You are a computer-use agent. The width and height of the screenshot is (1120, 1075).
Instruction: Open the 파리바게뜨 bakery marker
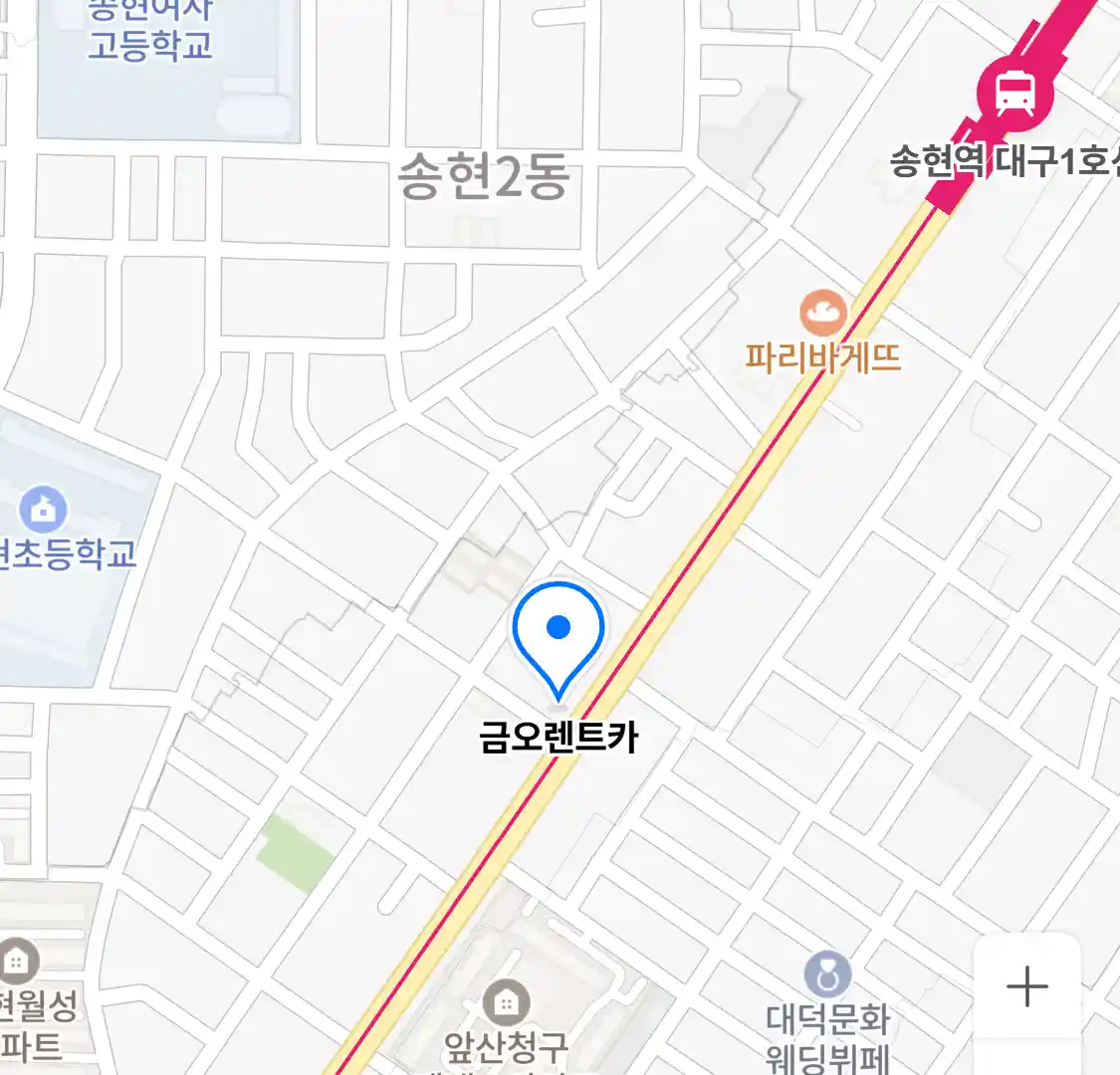823,315
